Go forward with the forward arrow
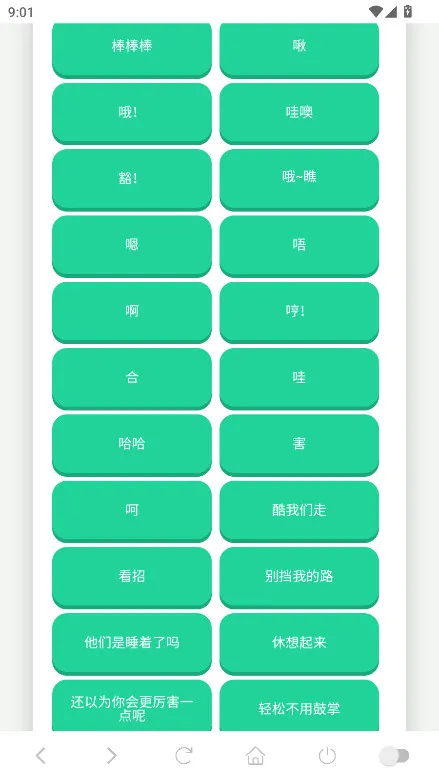Screen dimensions: 439x780 coord(112,756)
